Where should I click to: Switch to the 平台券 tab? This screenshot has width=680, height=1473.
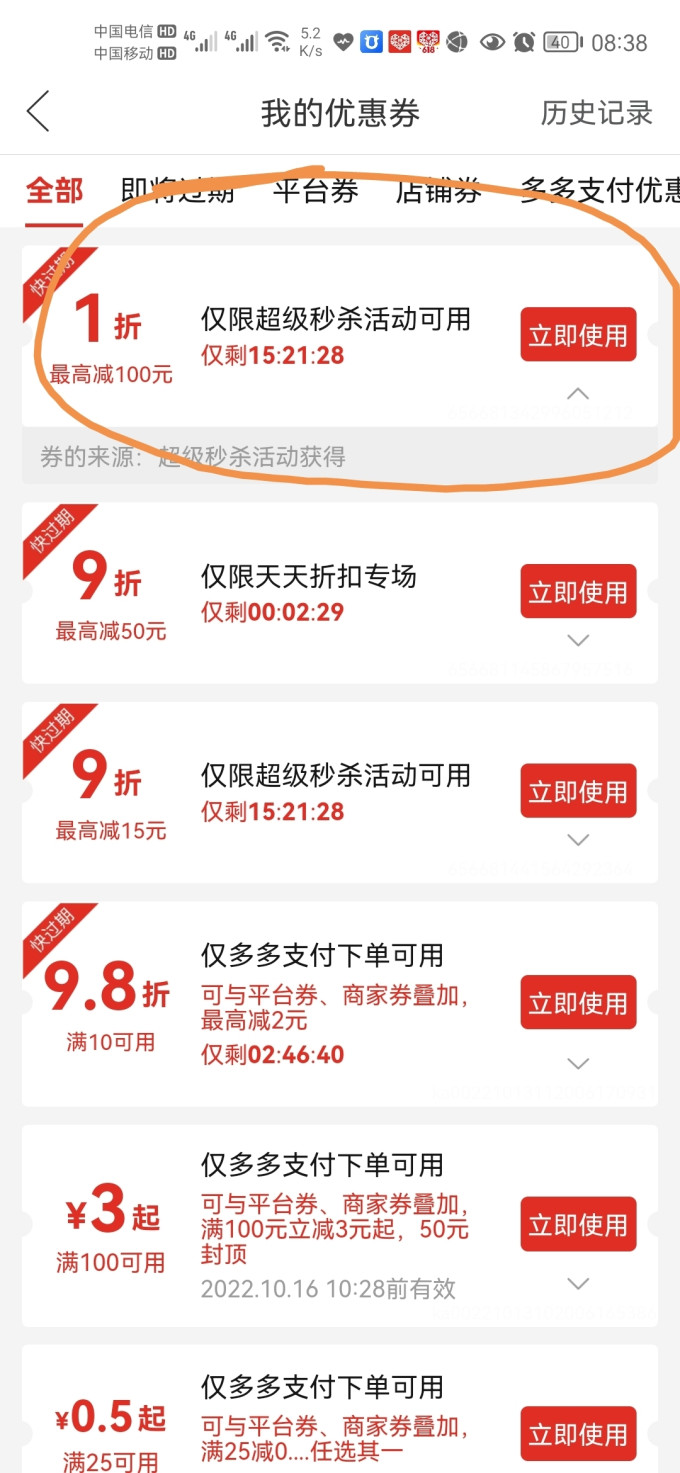point(316,191)
